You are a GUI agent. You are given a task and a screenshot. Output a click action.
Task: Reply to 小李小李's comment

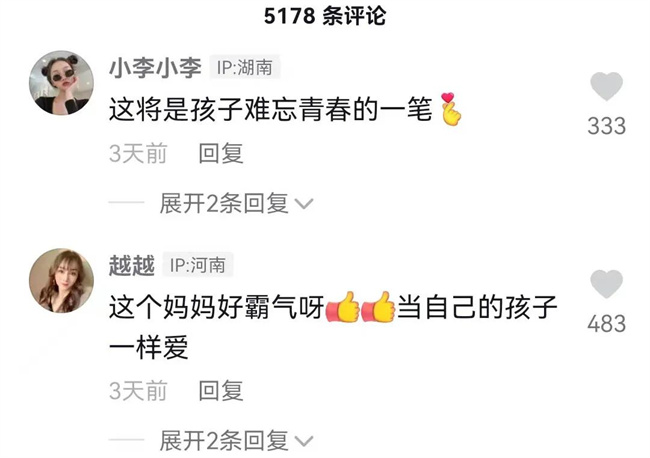[221, 154]
